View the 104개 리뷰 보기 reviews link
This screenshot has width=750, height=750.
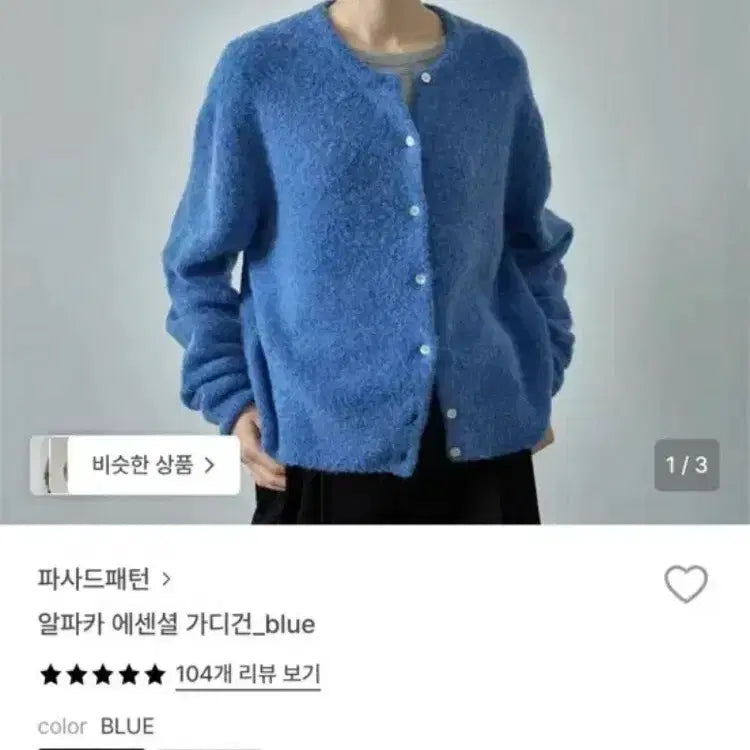click(247, 674)
